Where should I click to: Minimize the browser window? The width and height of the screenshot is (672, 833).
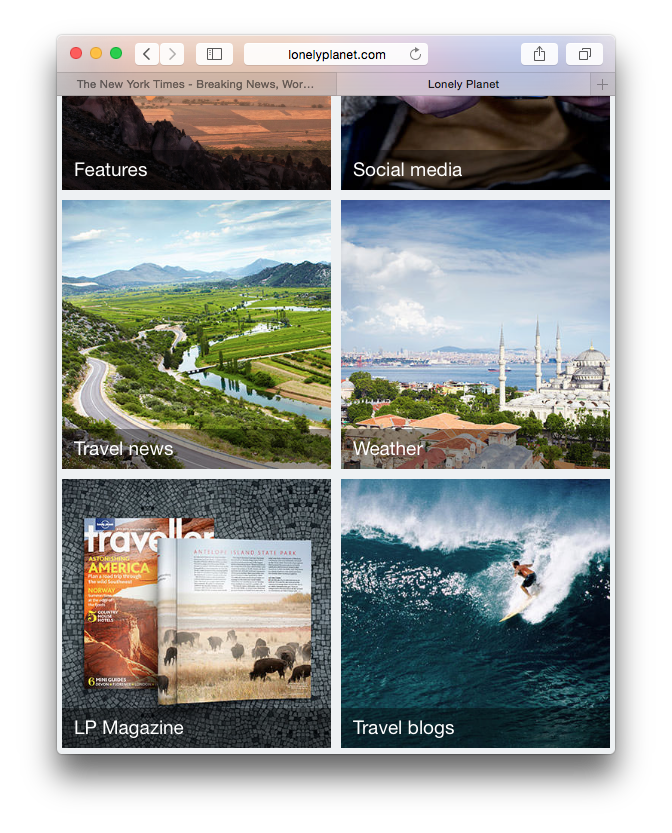96,53
